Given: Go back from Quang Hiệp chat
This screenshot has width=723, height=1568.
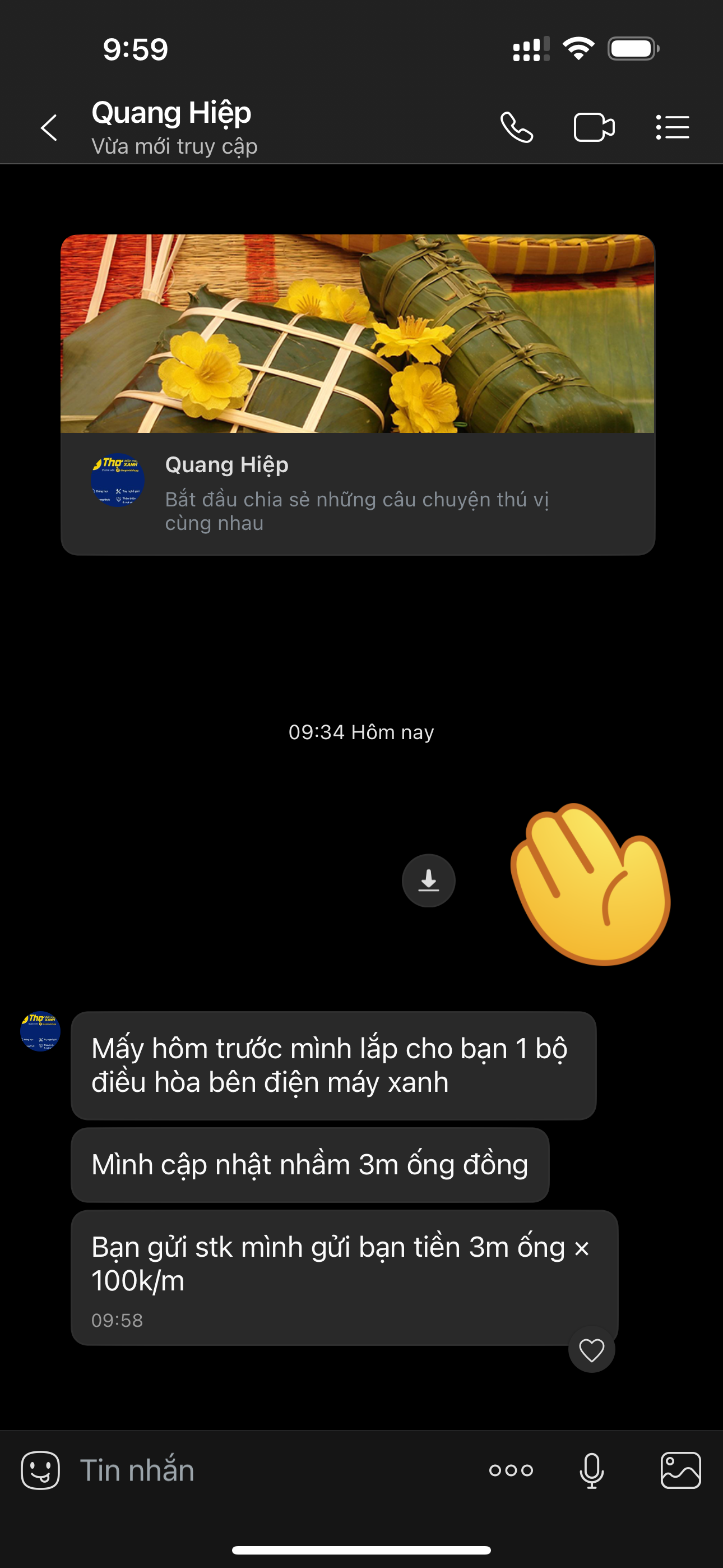Looking at the screenshot, I should pos(49,128).
